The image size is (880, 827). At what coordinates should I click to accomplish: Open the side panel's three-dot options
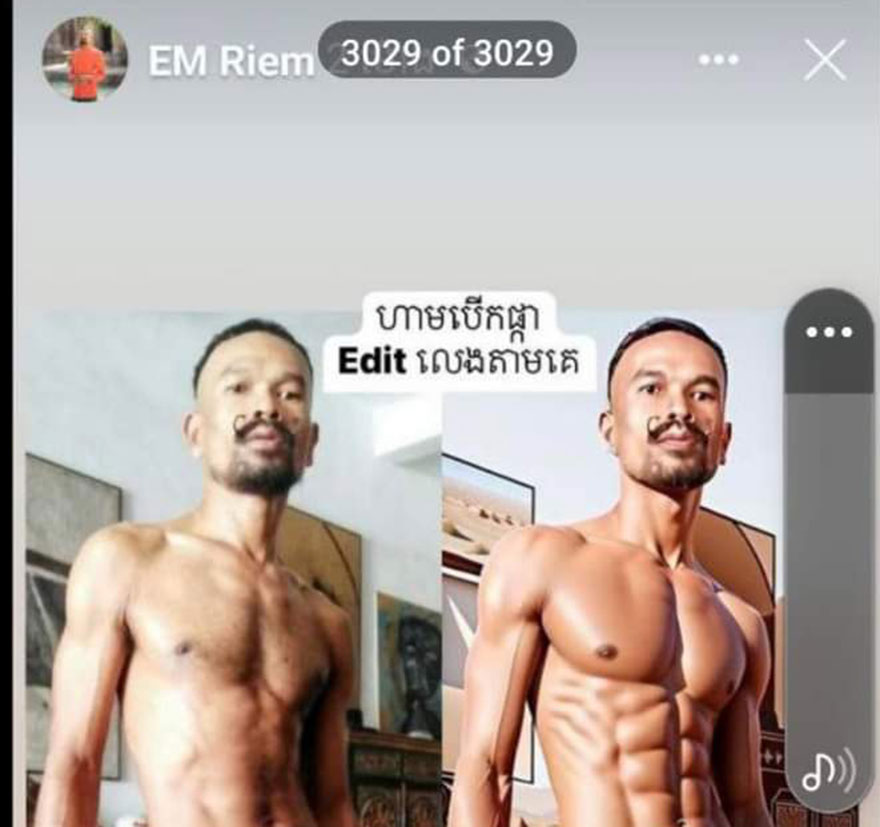pyautogui.click(x=829, y=332)
